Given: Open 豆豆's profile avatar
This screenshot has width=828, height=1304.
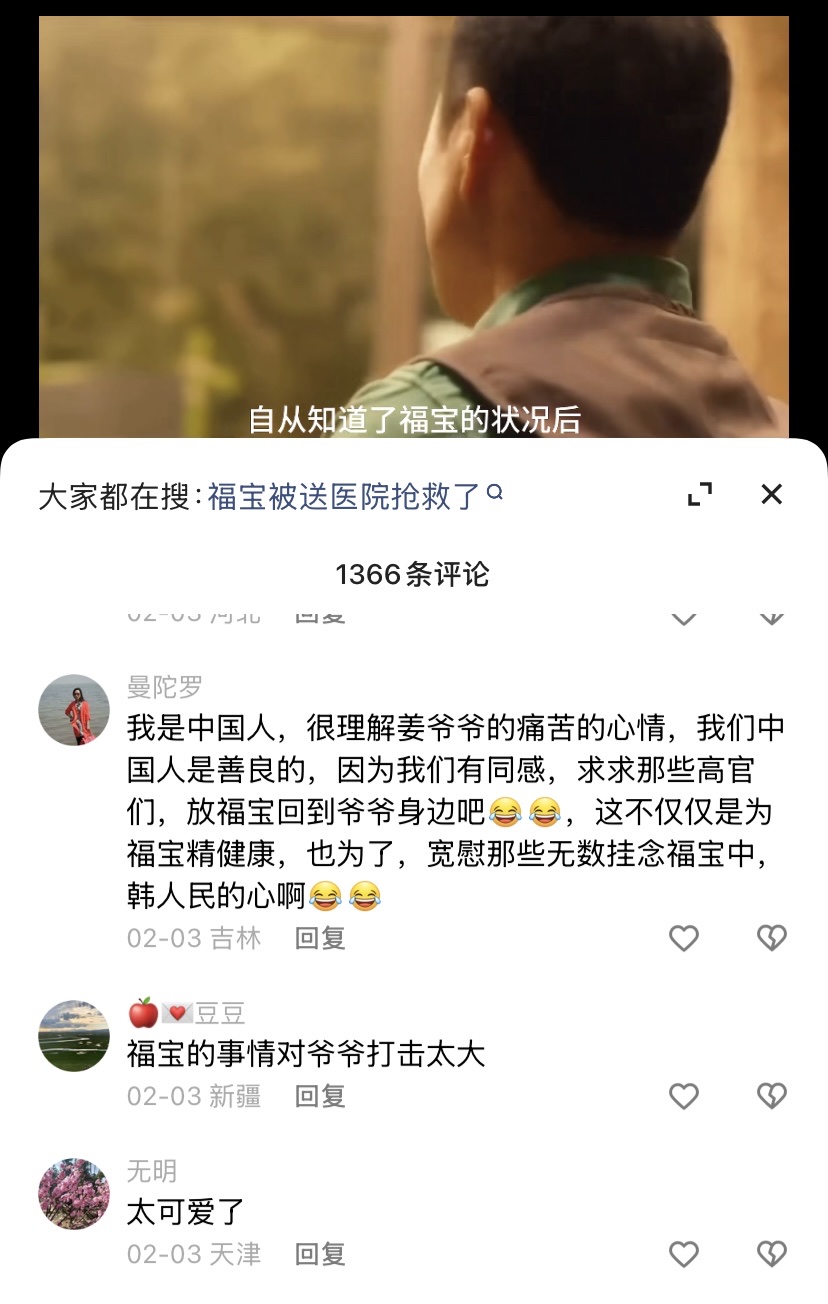Looking at the screenshot, I should click(74, 1036).
